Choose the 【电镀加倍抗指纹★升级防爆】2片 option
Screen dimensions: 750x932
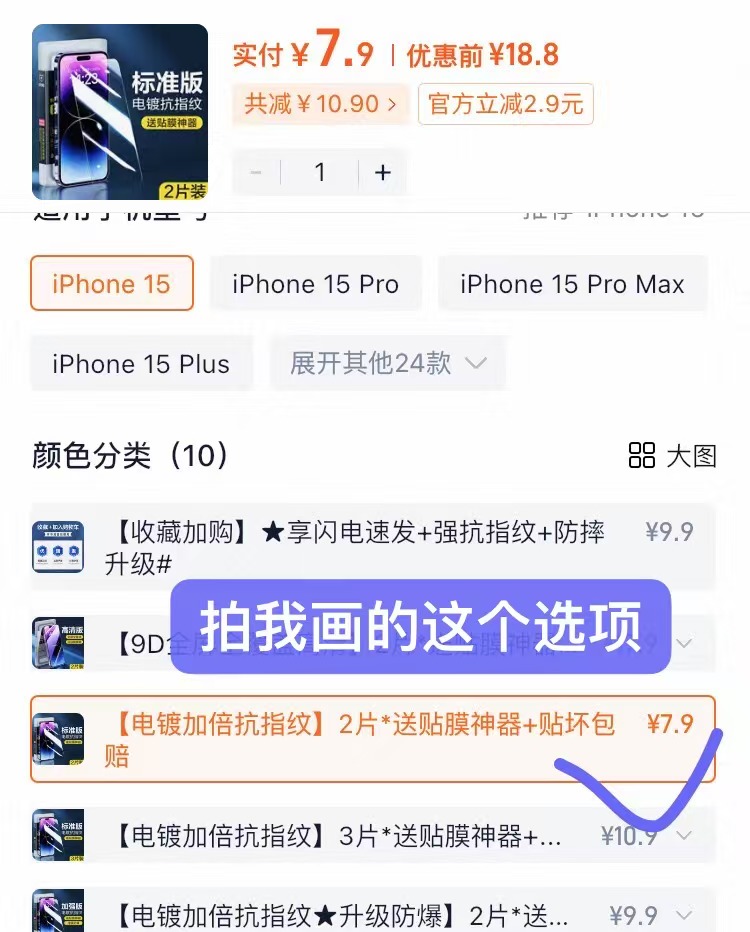click(x=340, y=914)
